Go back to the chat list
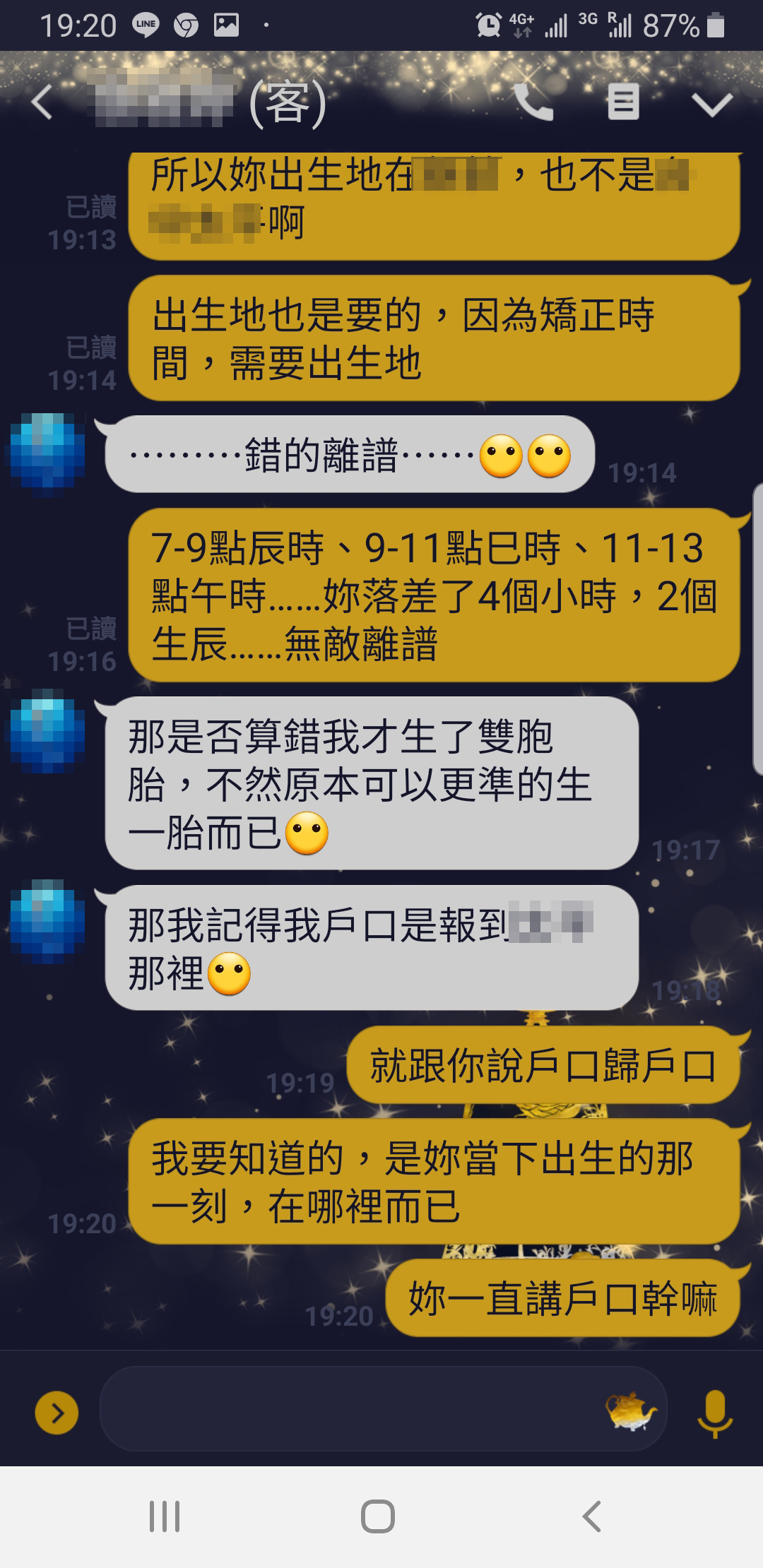 tap(42, 103)
